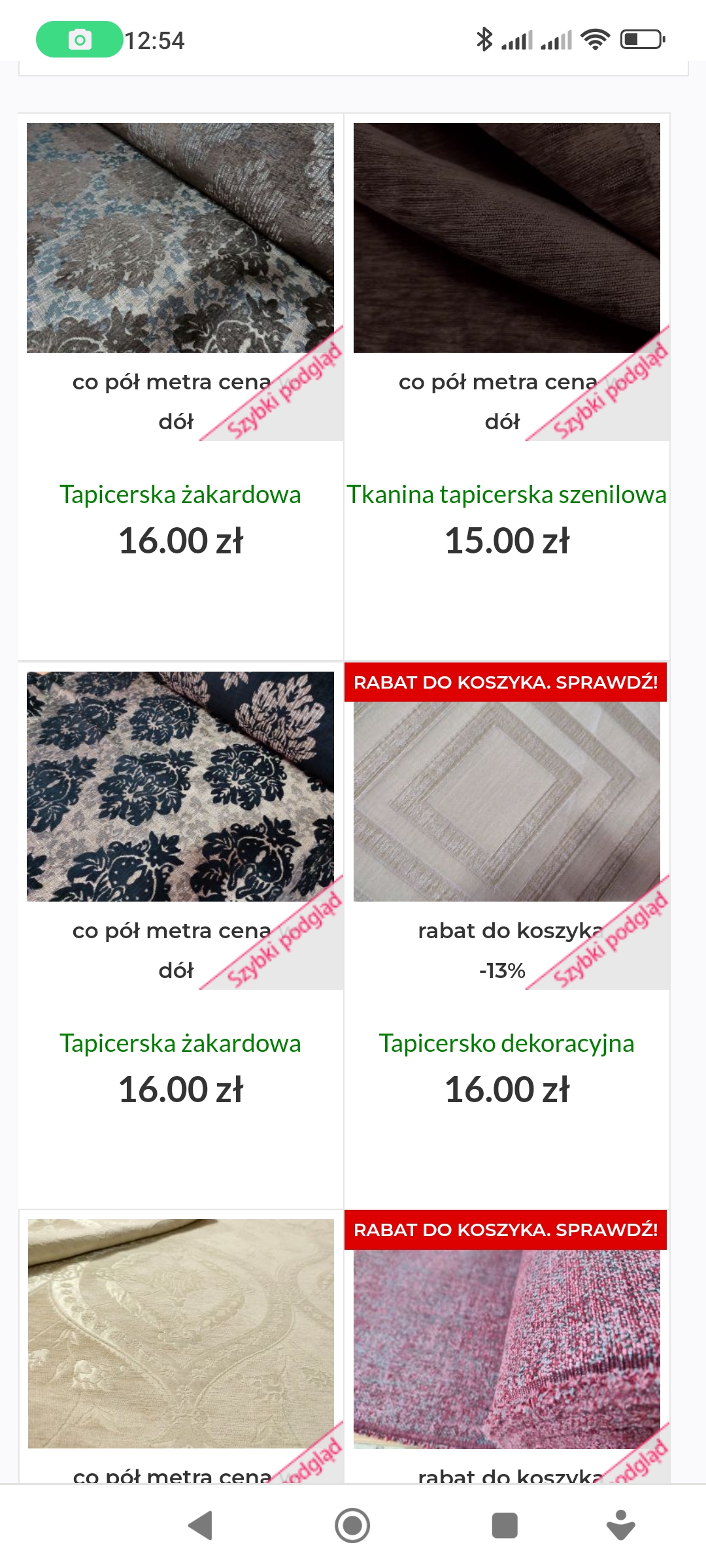706x1568 pixels.
Task: Open the beige diamond-pattern fabric photo
Action: pos(507,802)
